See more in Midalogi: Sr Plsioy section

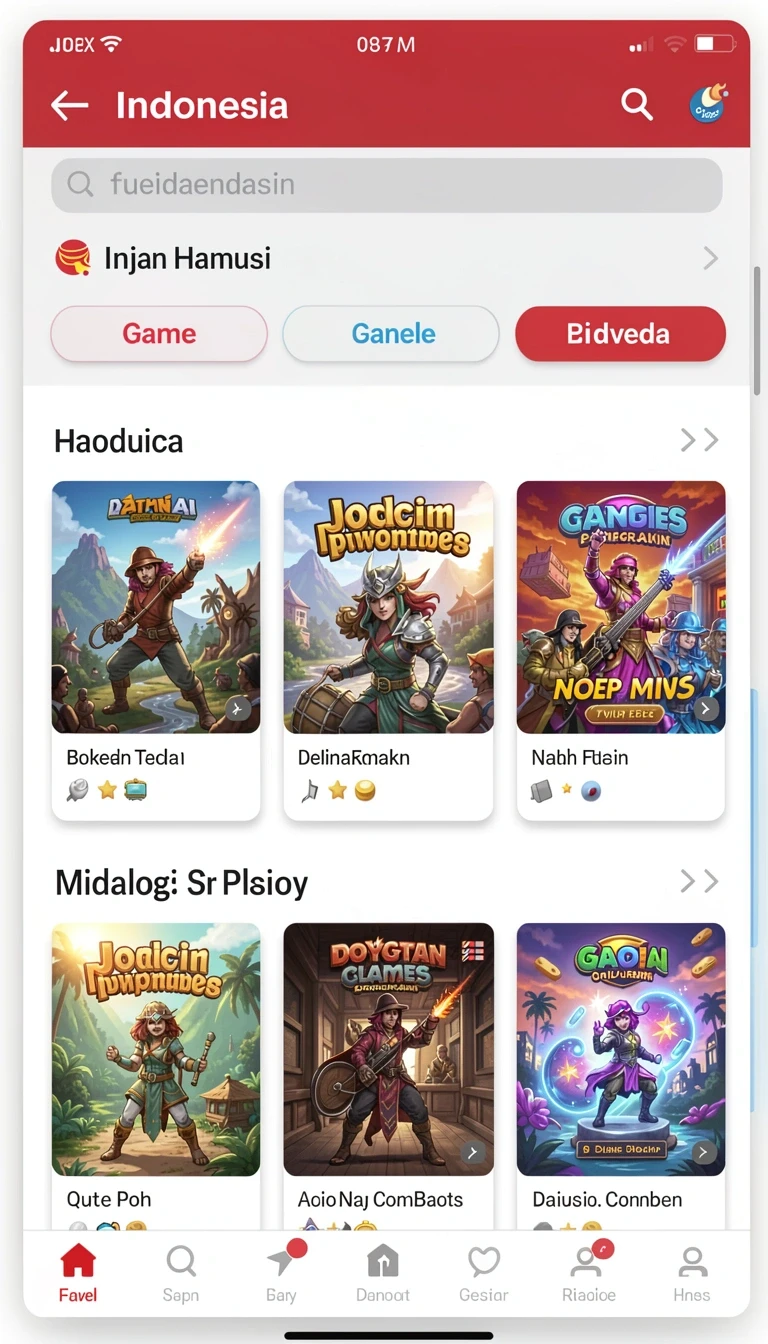[700, 881]
